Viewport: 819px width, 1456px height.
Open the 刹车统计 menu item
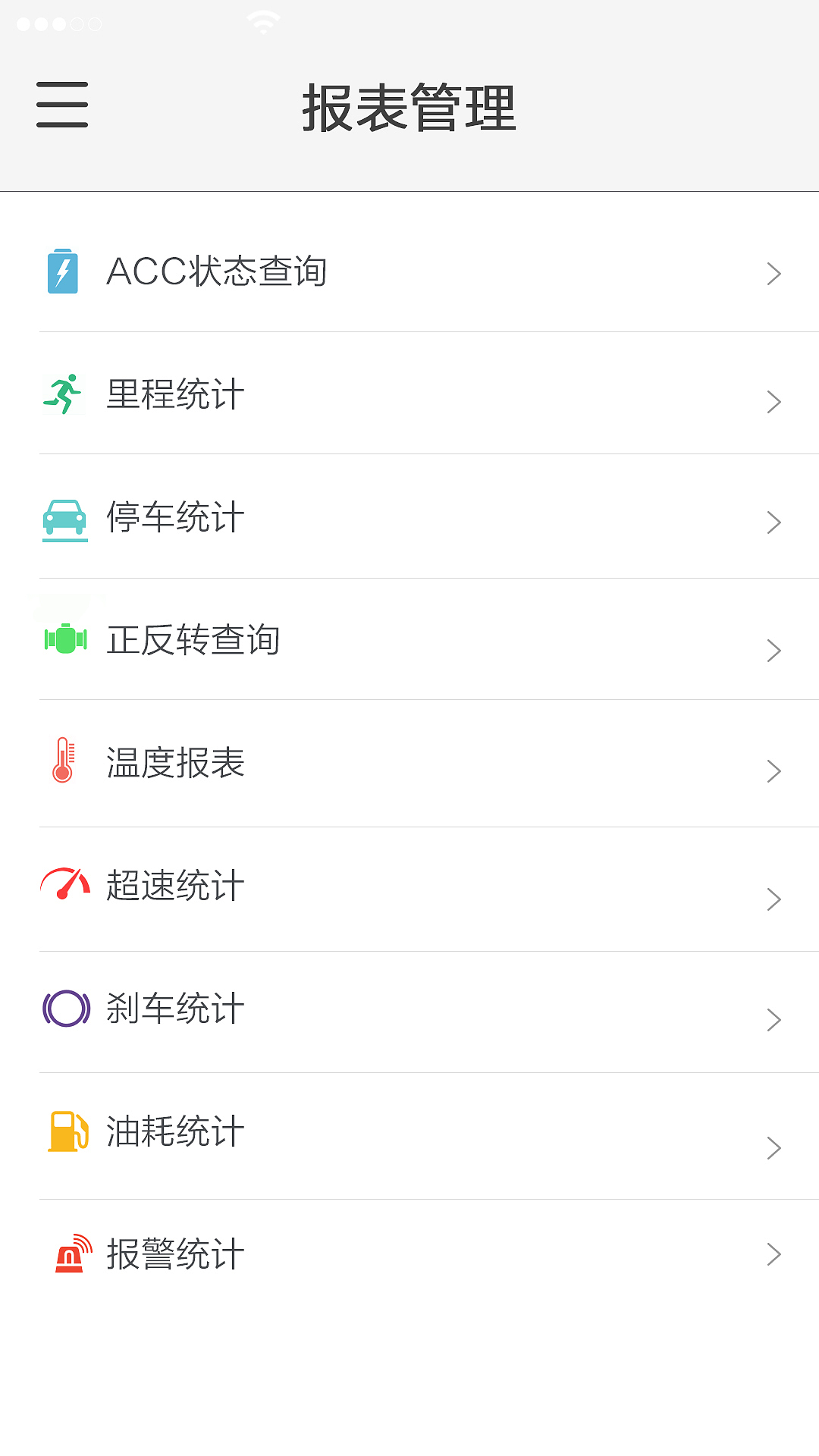(409, 1009)
